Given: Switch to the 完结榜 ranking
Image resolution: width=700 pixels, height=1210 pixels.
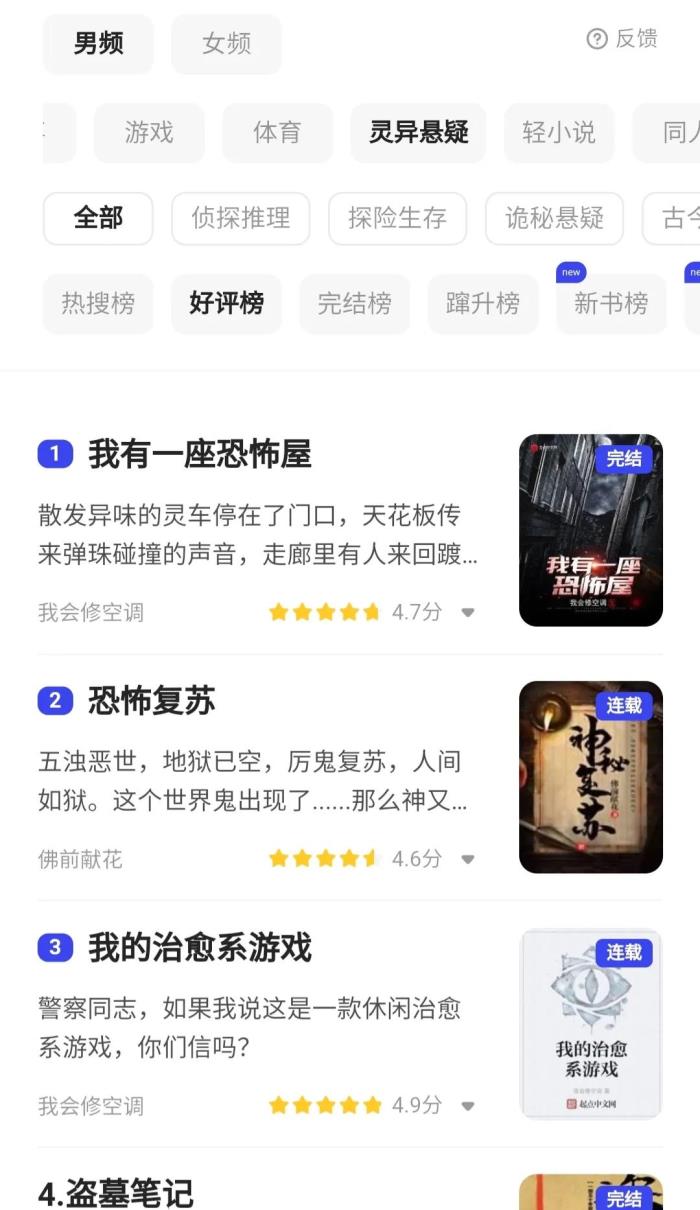Looking at the screenshot, I should 354,304.
